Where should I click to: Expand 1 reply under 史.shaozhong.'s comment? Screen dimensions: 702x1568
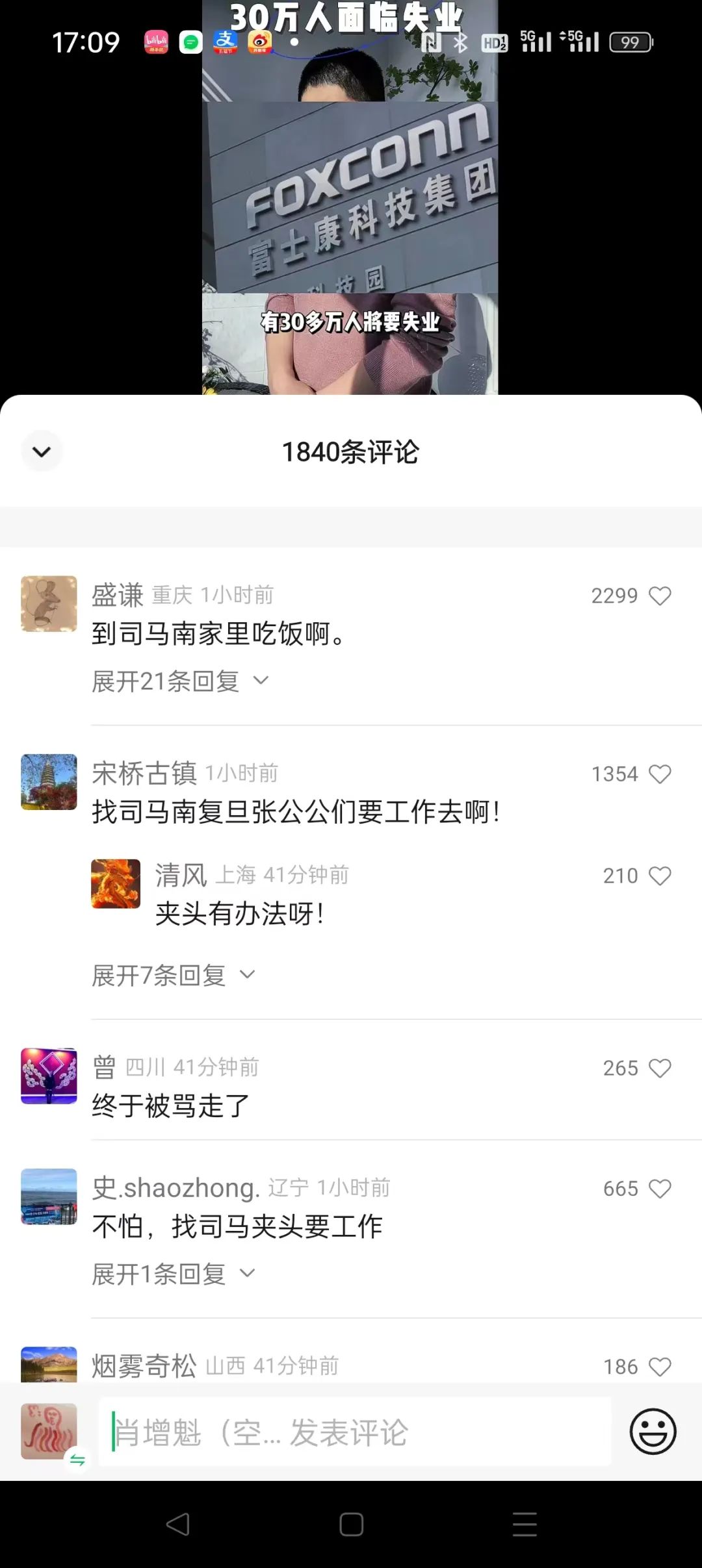tap(173, 1274)
